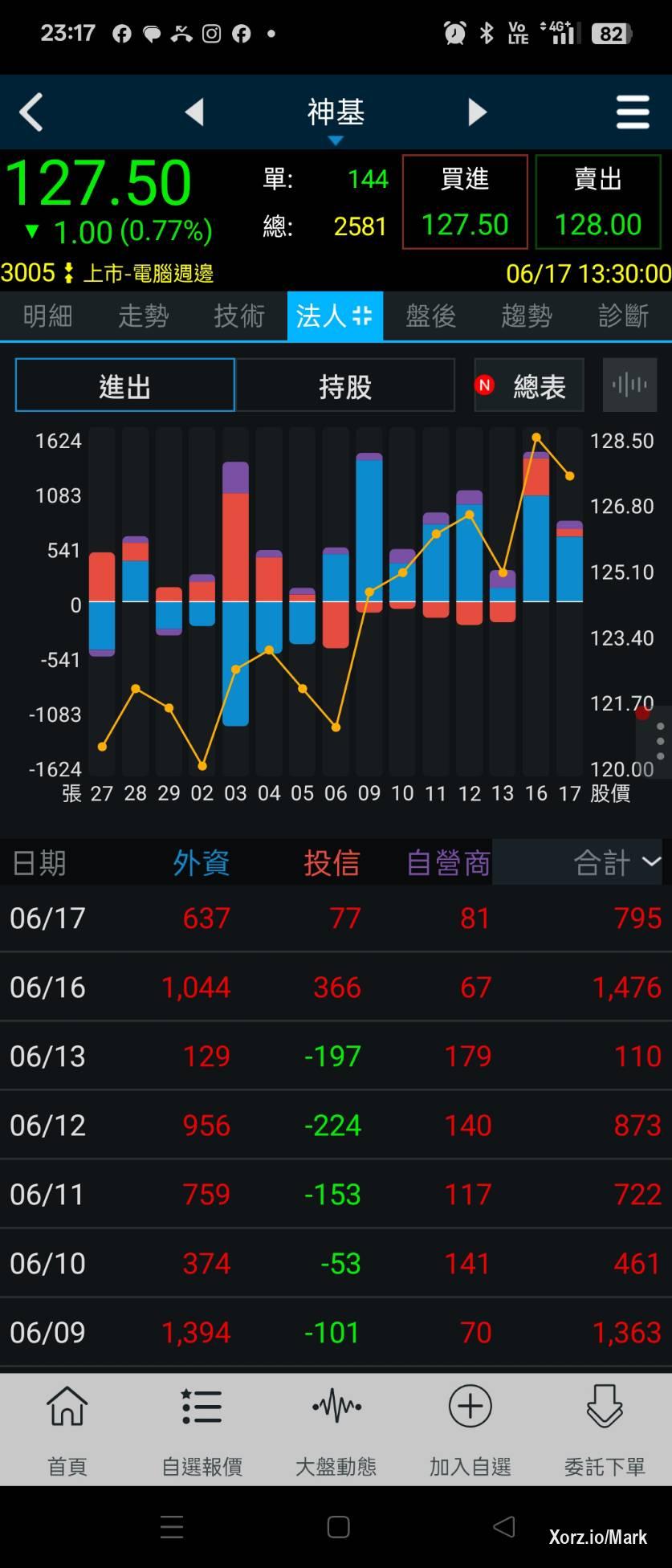Image resolution: width=672 pixels, height=1568 pixels.
Task: Select the 盤後 tab
Action: [x=430, y=316]
